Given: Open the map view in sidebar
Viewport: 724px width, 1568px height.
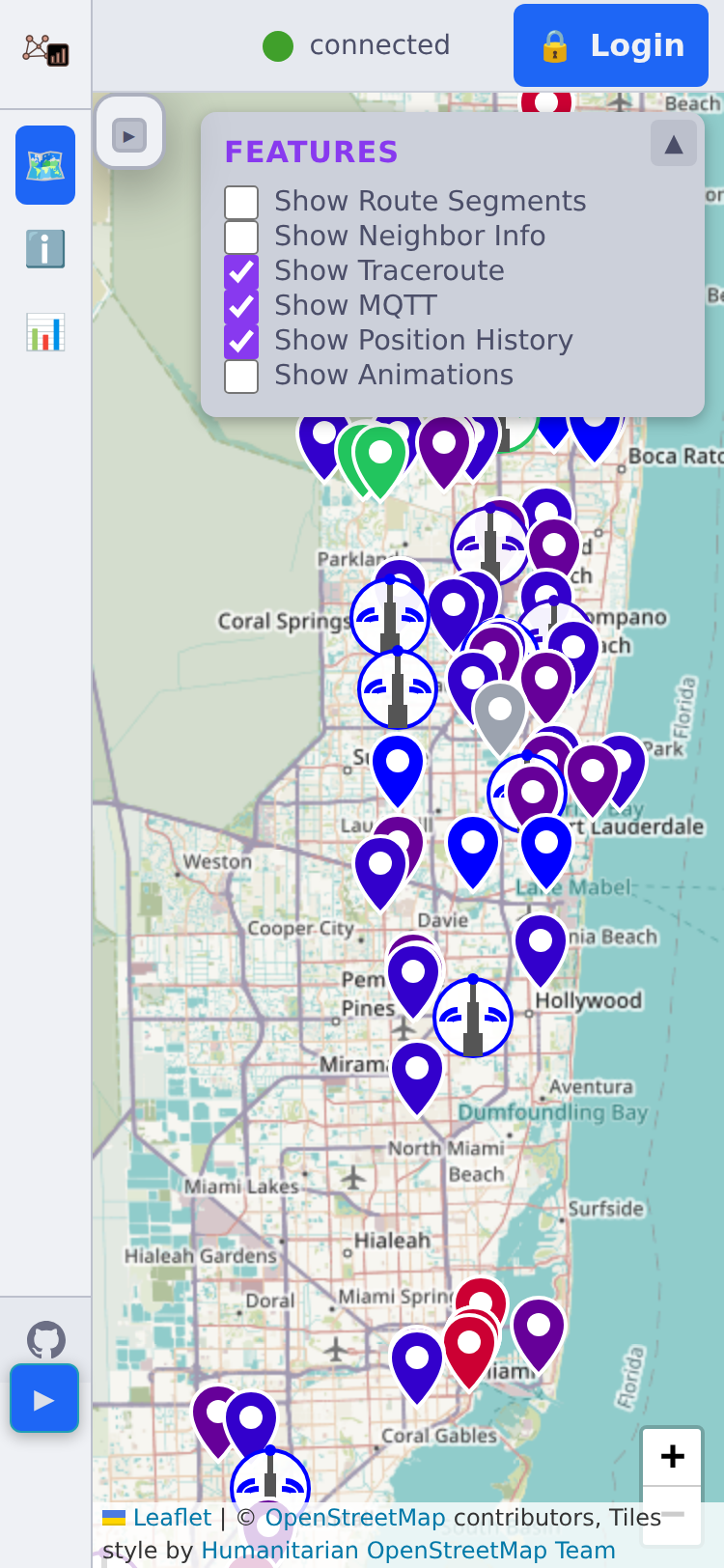Looking at the screenshot, I should pos(45,165).
